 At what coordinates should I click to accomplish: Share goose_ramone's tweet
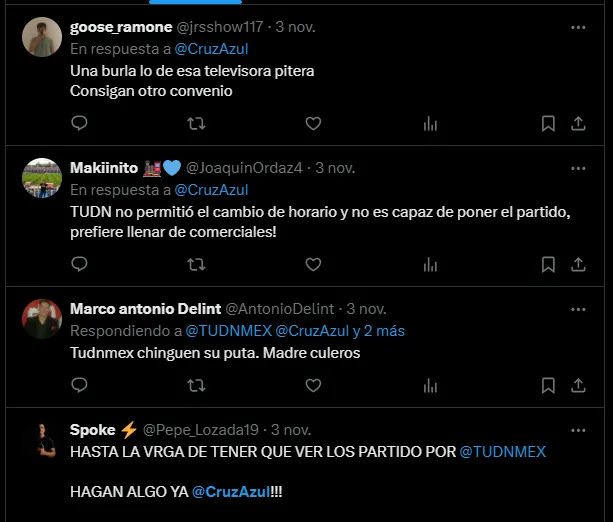coord(578,123)
